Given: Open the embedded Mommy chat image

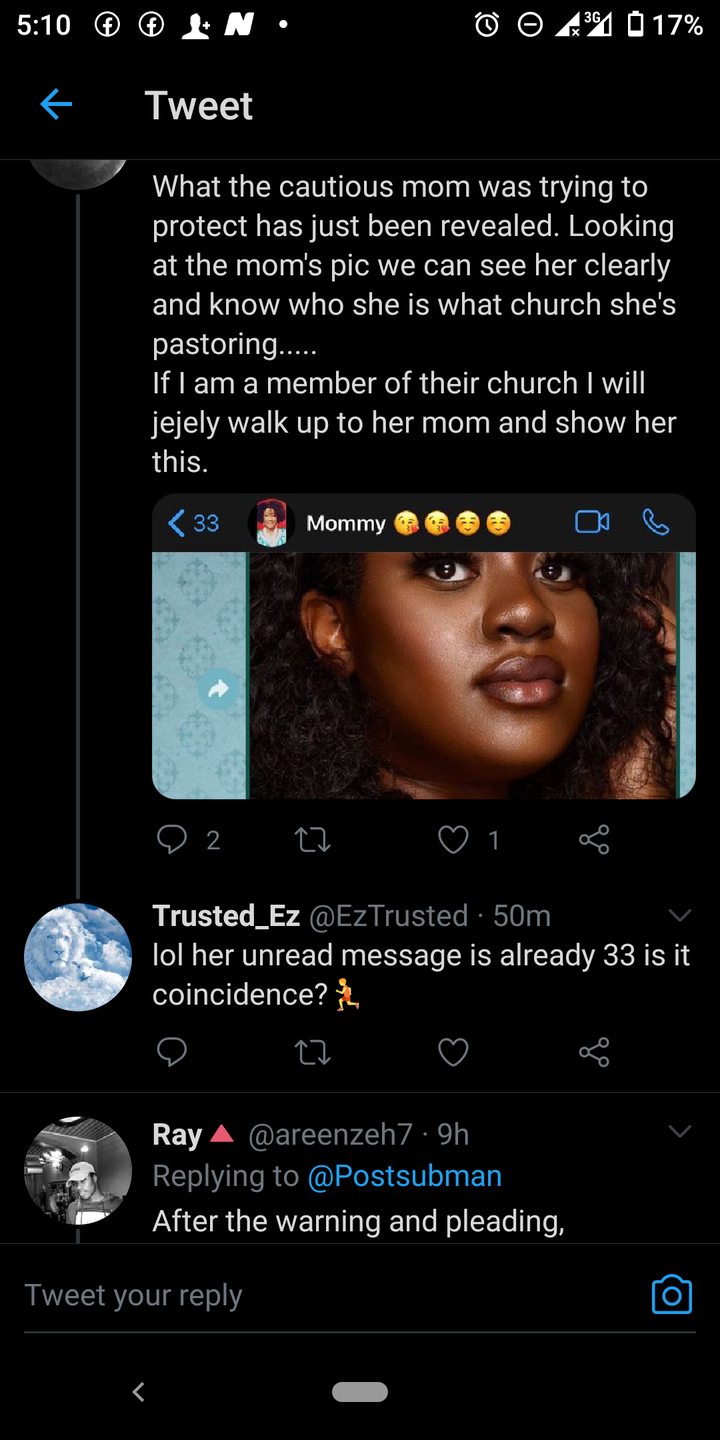Looking at the screenshot, I should (423, 646).
